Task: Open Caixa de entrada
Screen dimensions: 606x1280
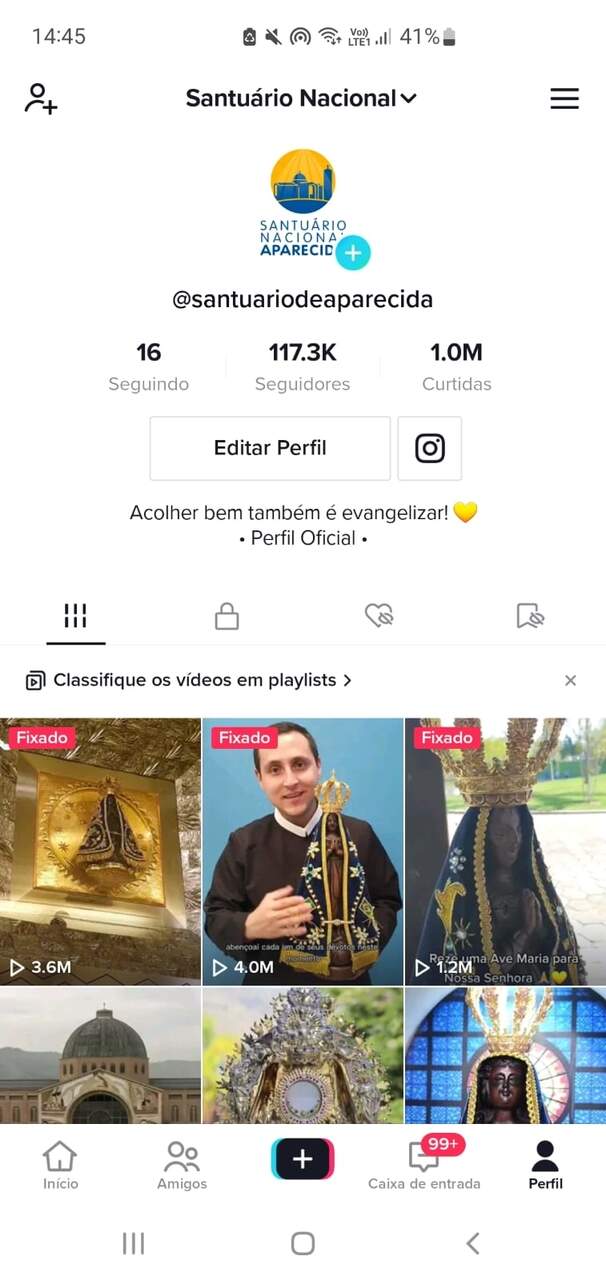Action: [424, 1166]
